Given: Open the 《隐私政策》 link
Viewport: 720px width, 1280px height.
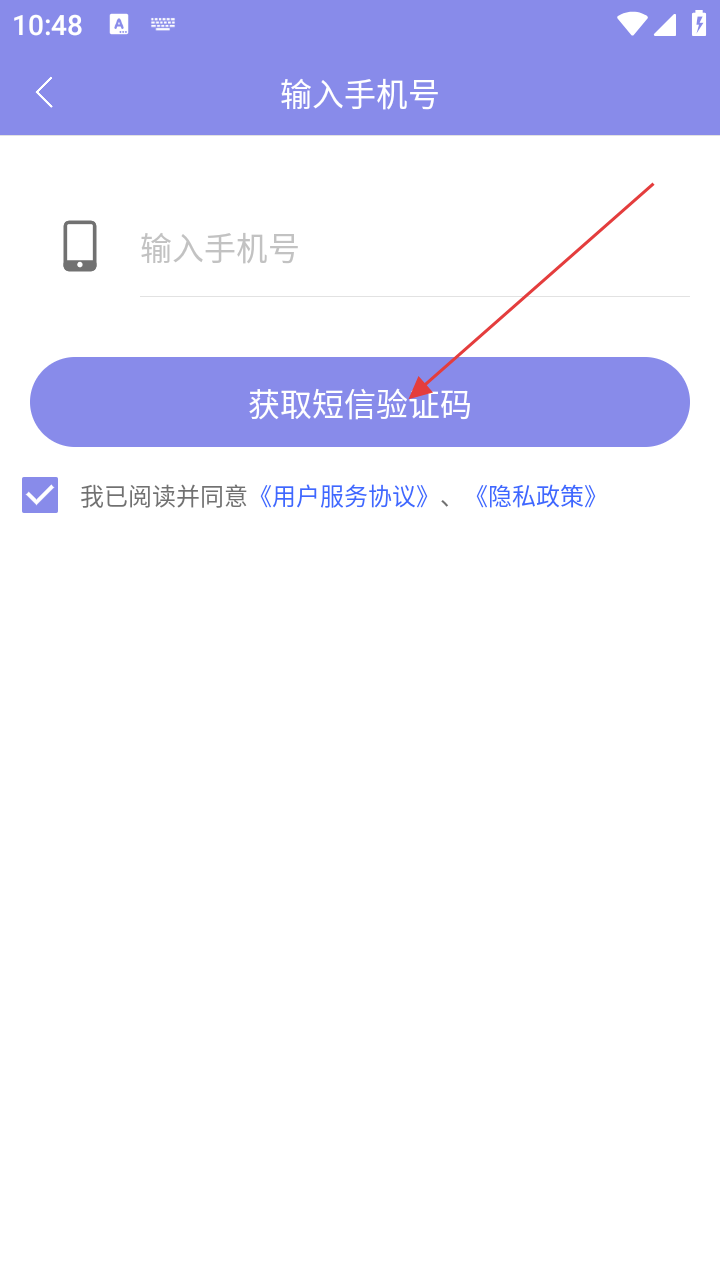Looking at the screenshot, I should click(536, 496).
